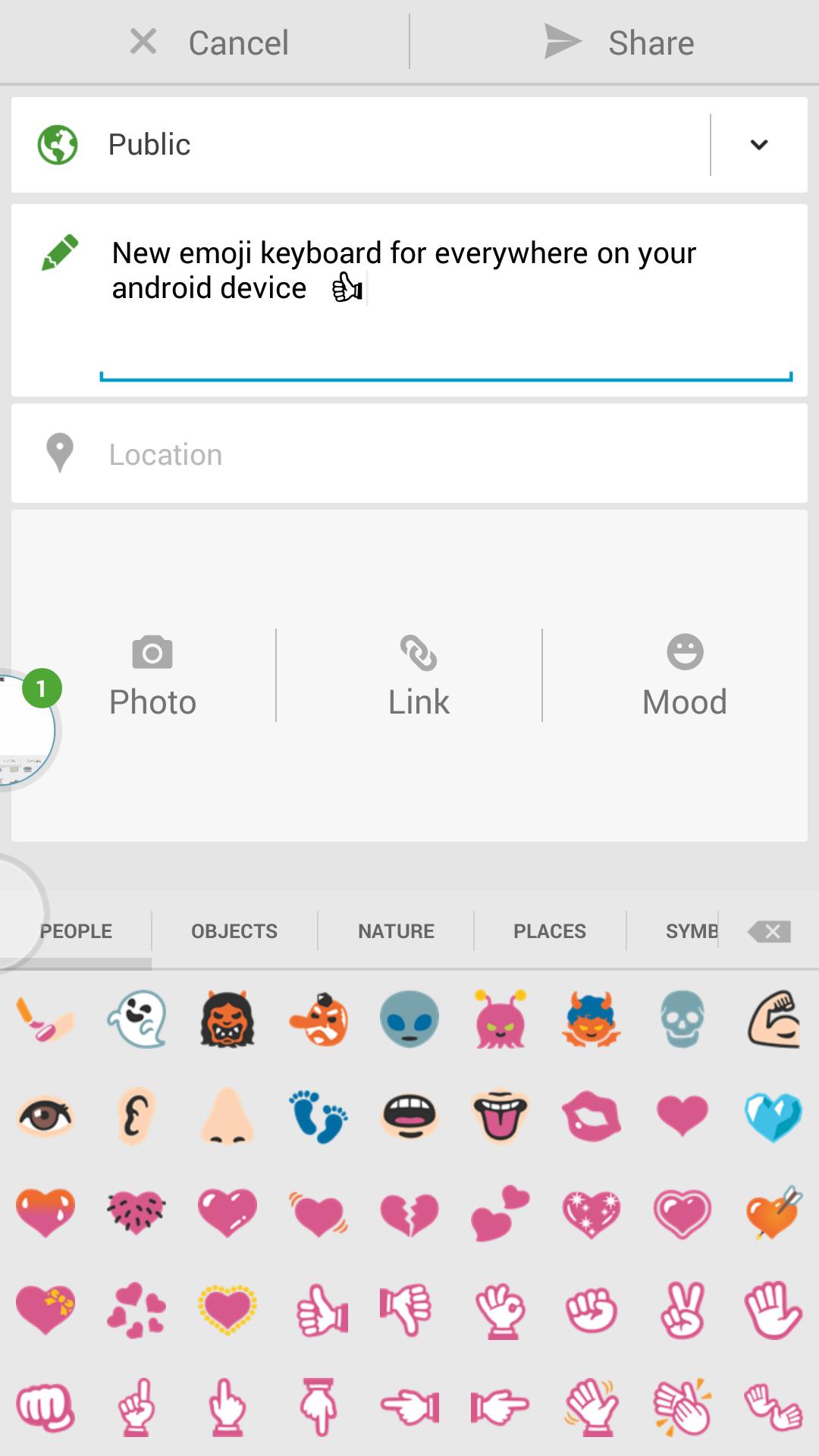Open the audience selector dropdown arrow
Viewport: 819px width, 1456px height.
tap(758, 145)
